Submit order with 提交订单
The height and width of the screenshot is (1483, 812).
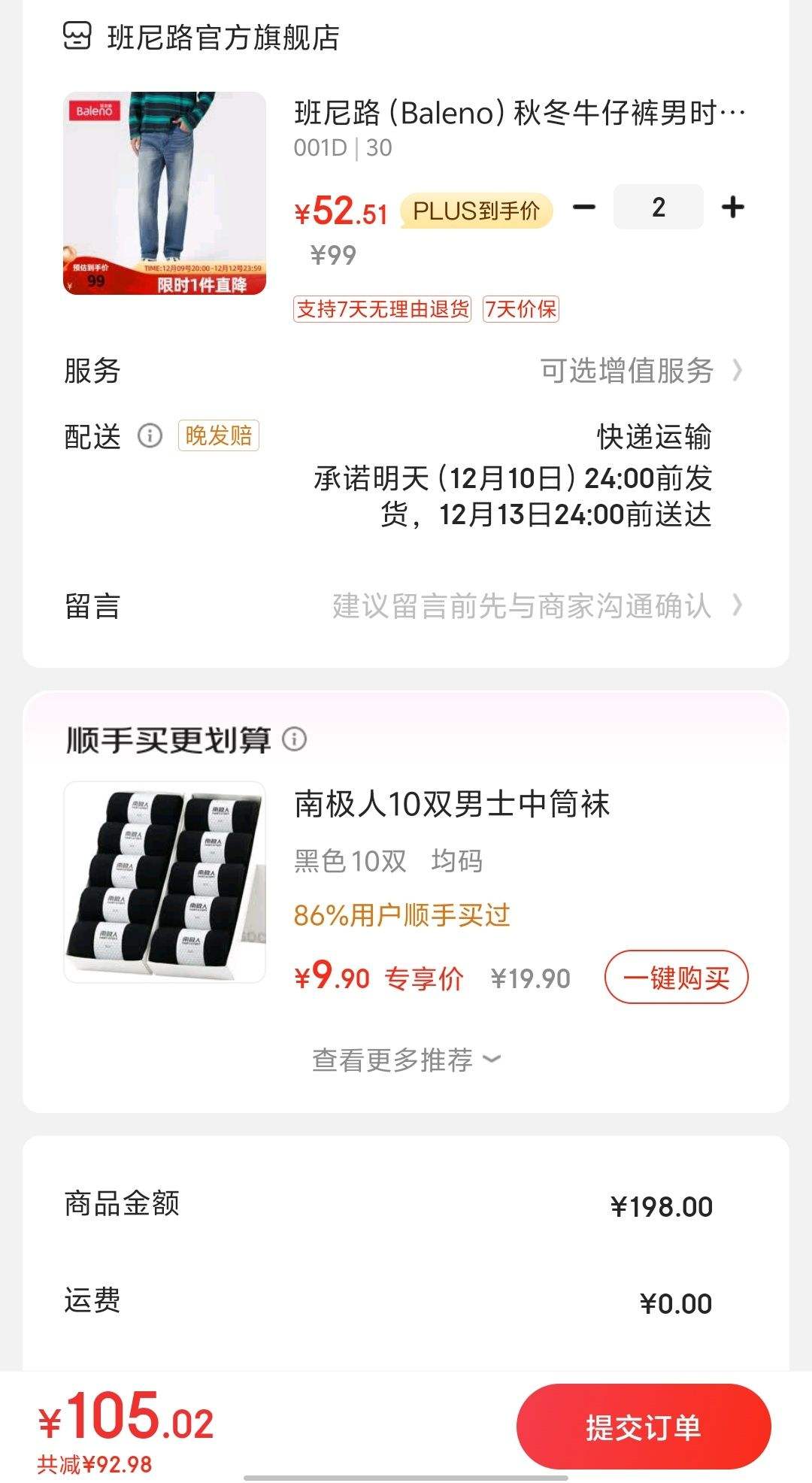click(644, 1427)
